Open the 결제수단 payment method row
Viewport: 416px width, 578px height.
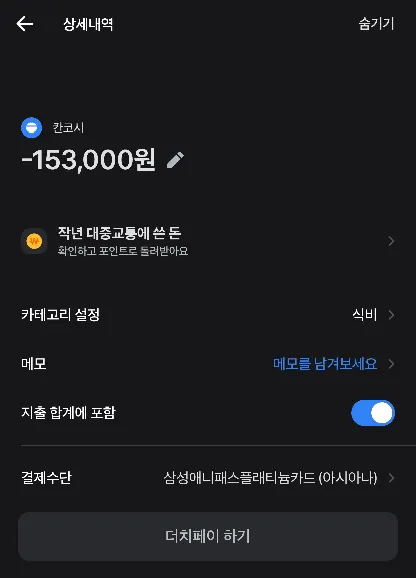click(208, 478)
